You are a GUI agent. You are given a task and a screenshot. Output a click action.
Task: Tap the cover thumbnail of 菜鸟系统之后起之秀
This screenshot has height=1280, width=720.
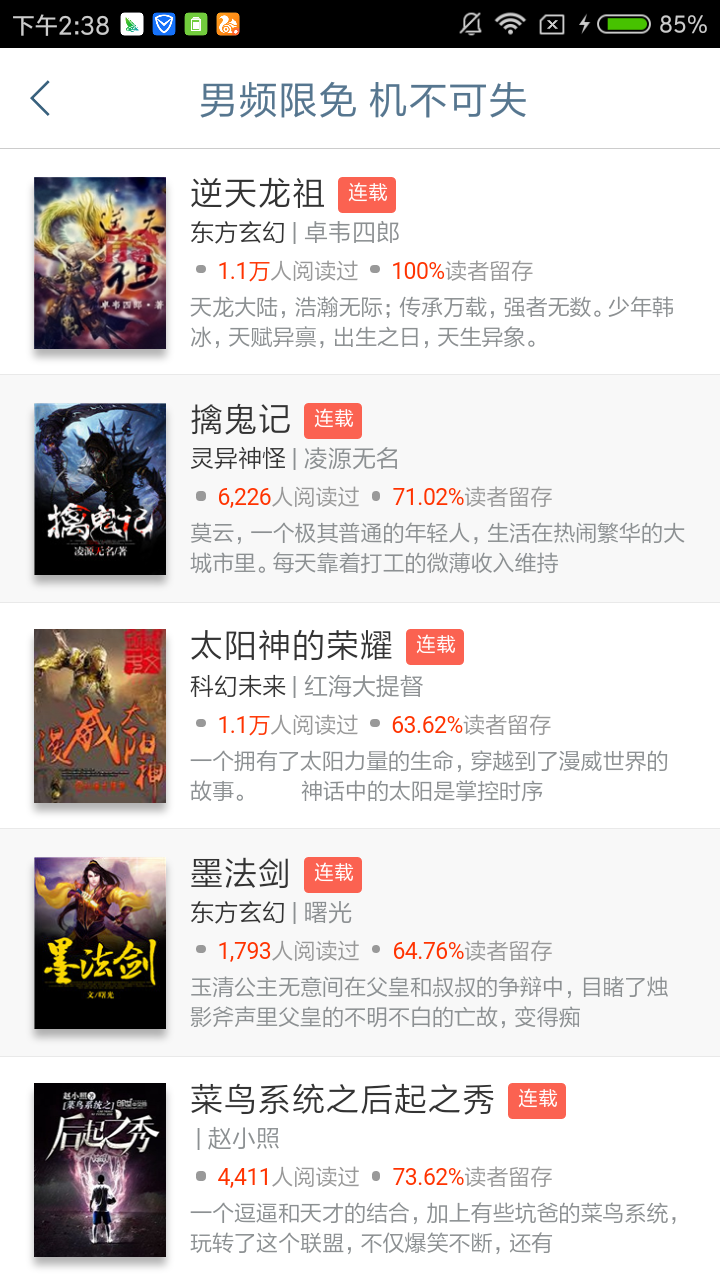click(100, 1168)
